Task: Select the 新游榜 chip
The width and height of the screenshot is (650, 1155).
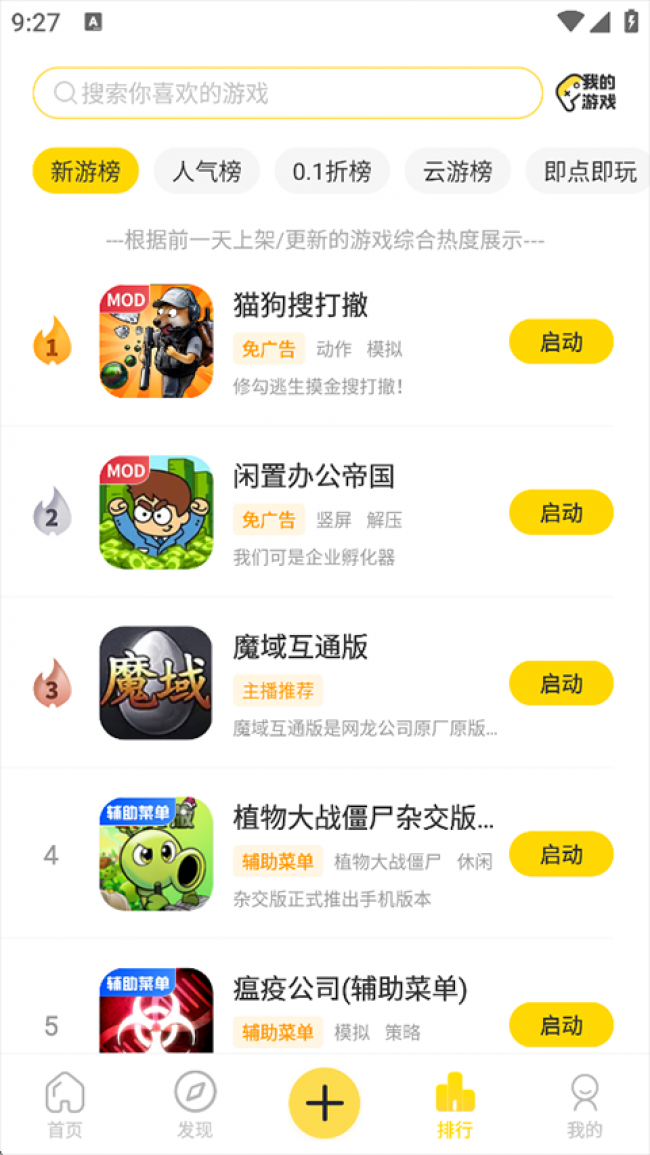Action: [x=86, y=172]
